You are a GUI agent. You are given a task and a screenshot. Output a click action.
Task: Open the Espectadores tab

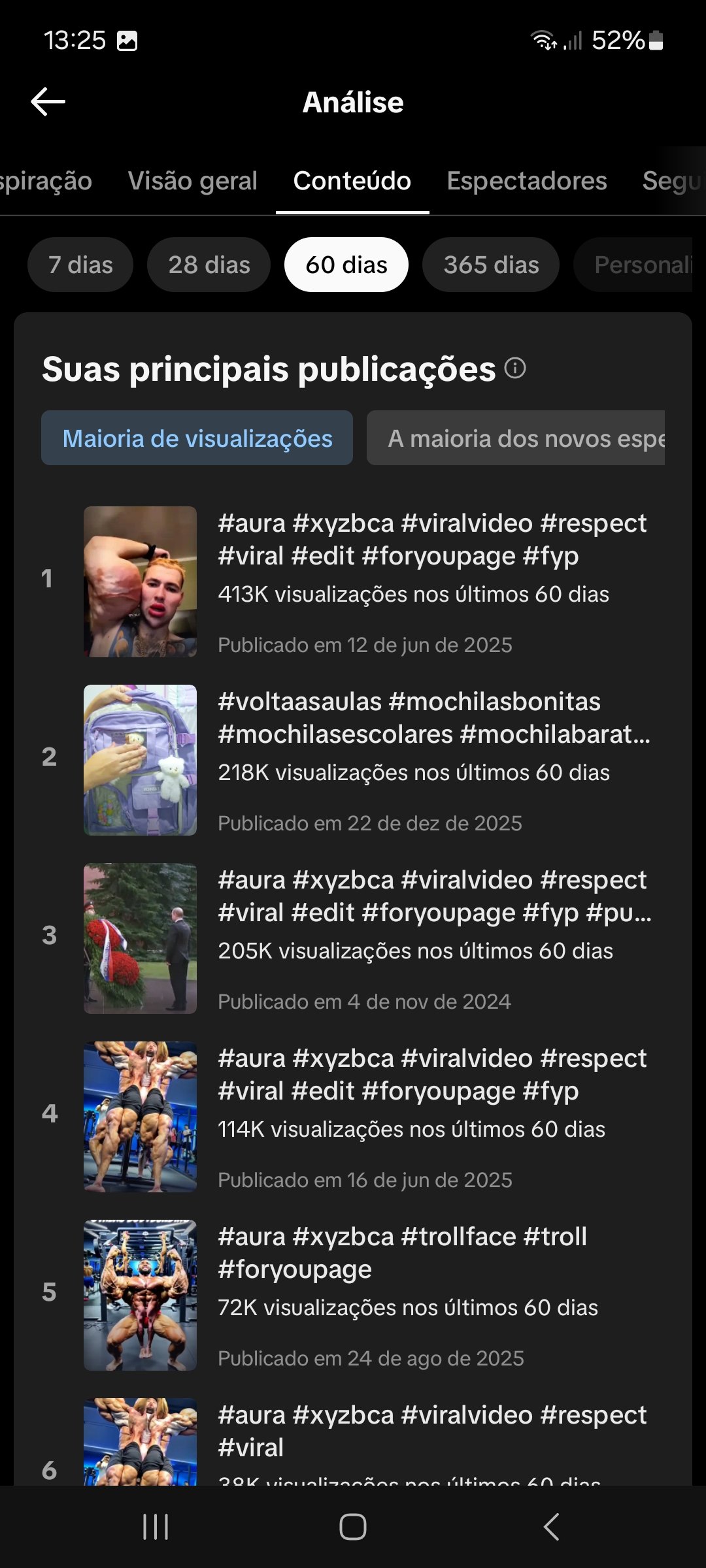tap(526, 181)
